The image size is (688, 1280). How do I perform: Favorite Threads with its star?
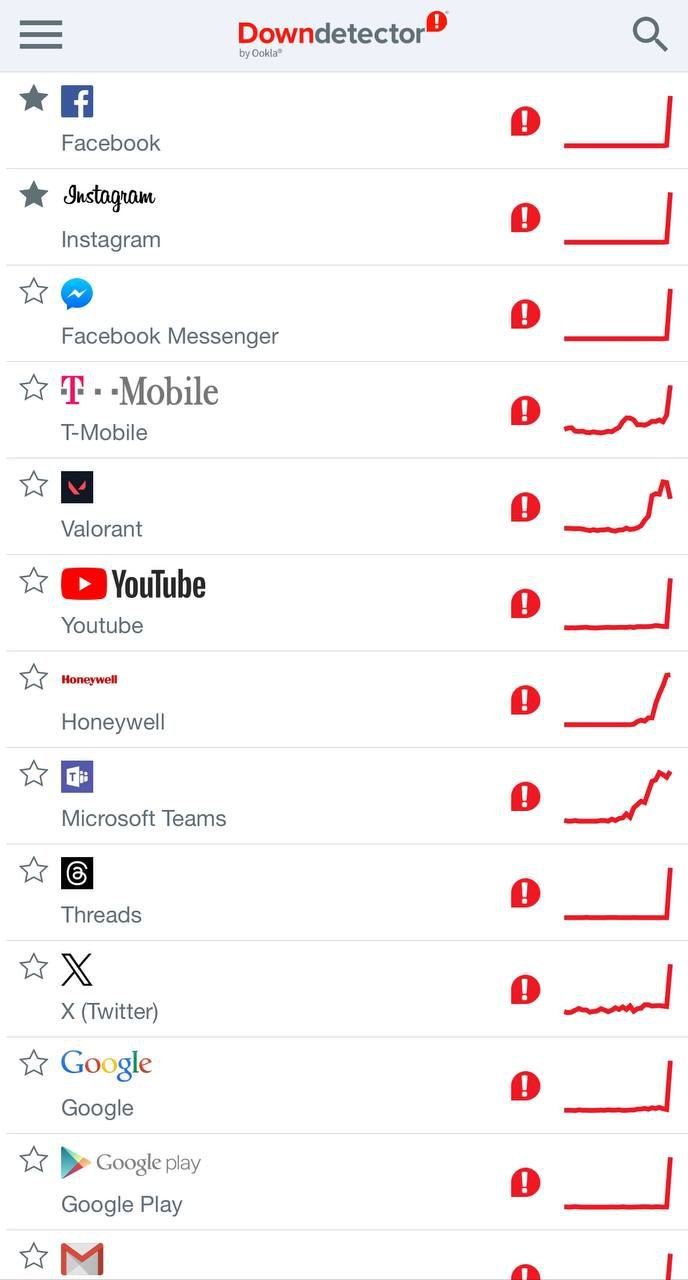coord(34,870)
